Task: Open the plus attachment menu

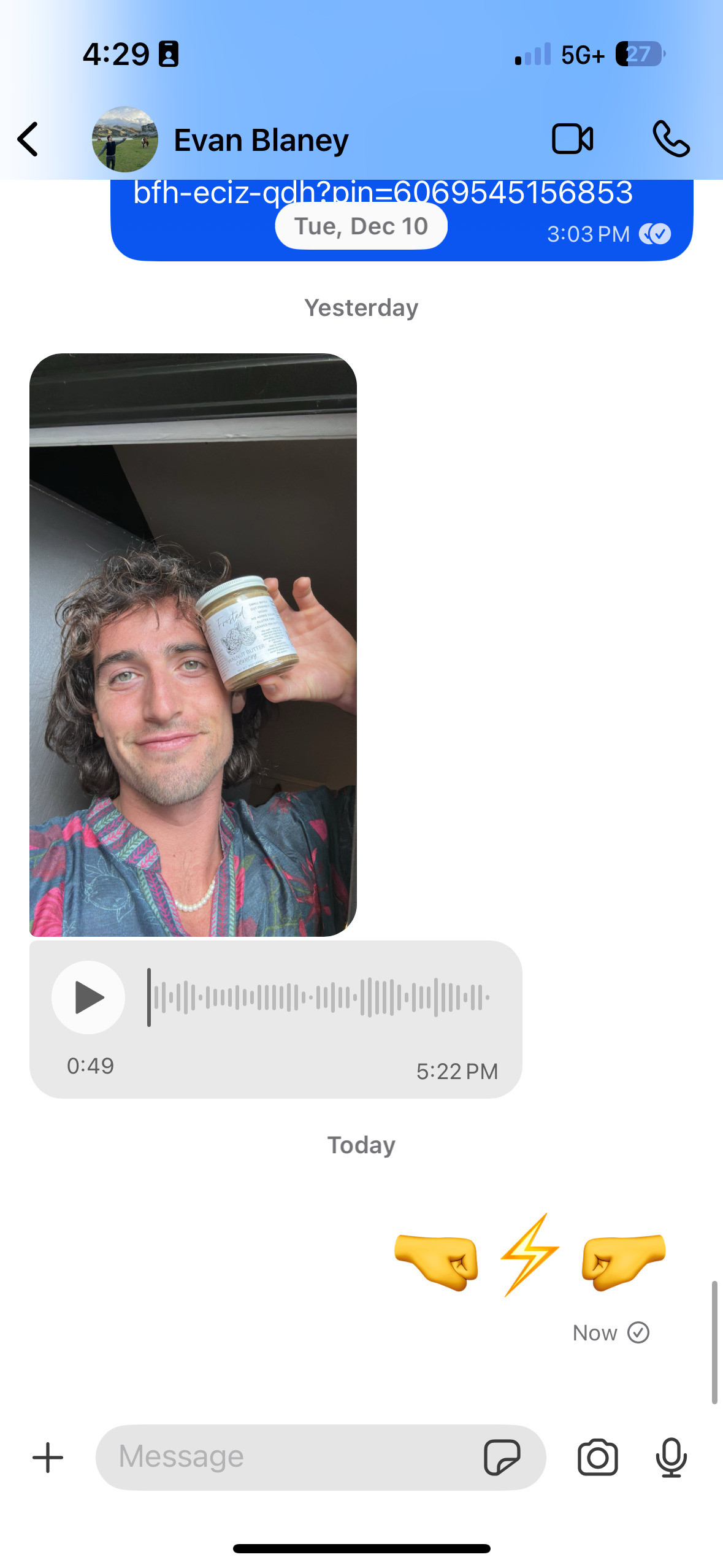Action: pos(48,1457)
